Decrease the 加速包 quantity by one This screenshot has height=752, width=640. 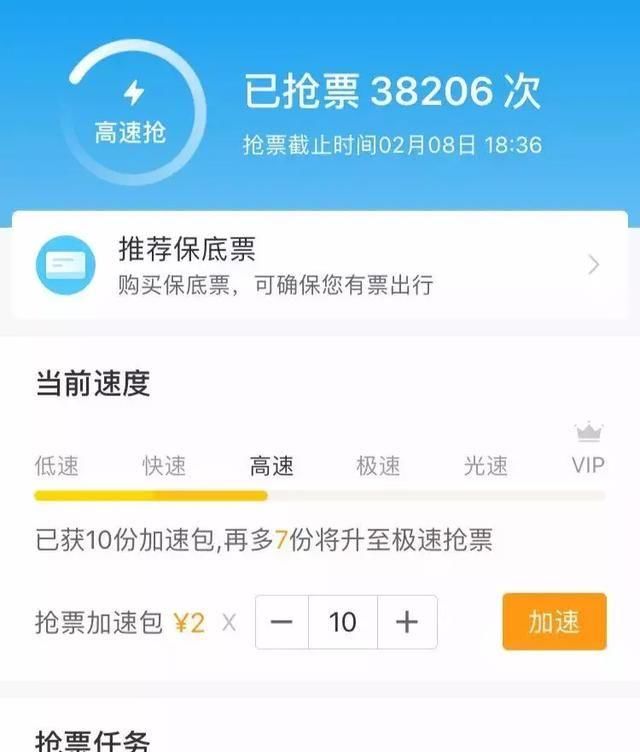pos(282,622)
